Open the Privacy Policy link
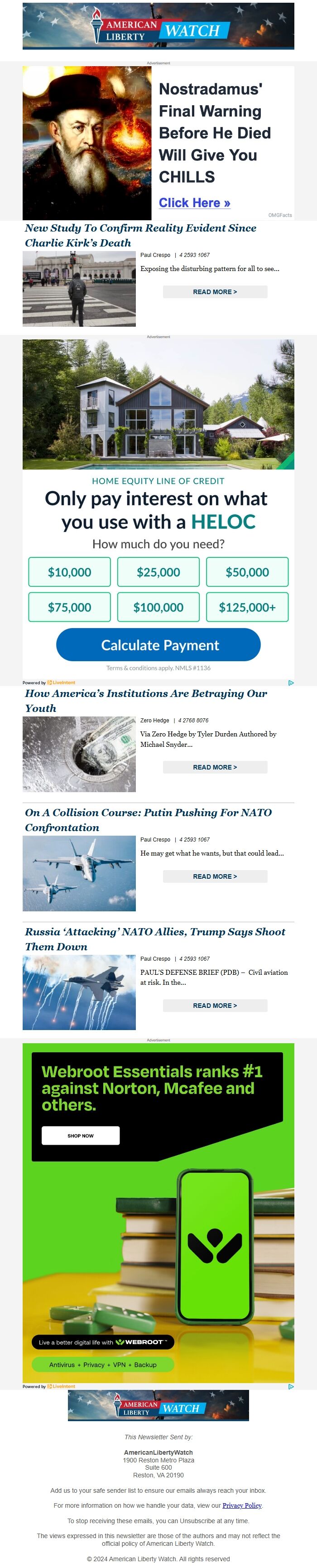The height and width of the screenshot is (1568, 317). click(241, 1505)
